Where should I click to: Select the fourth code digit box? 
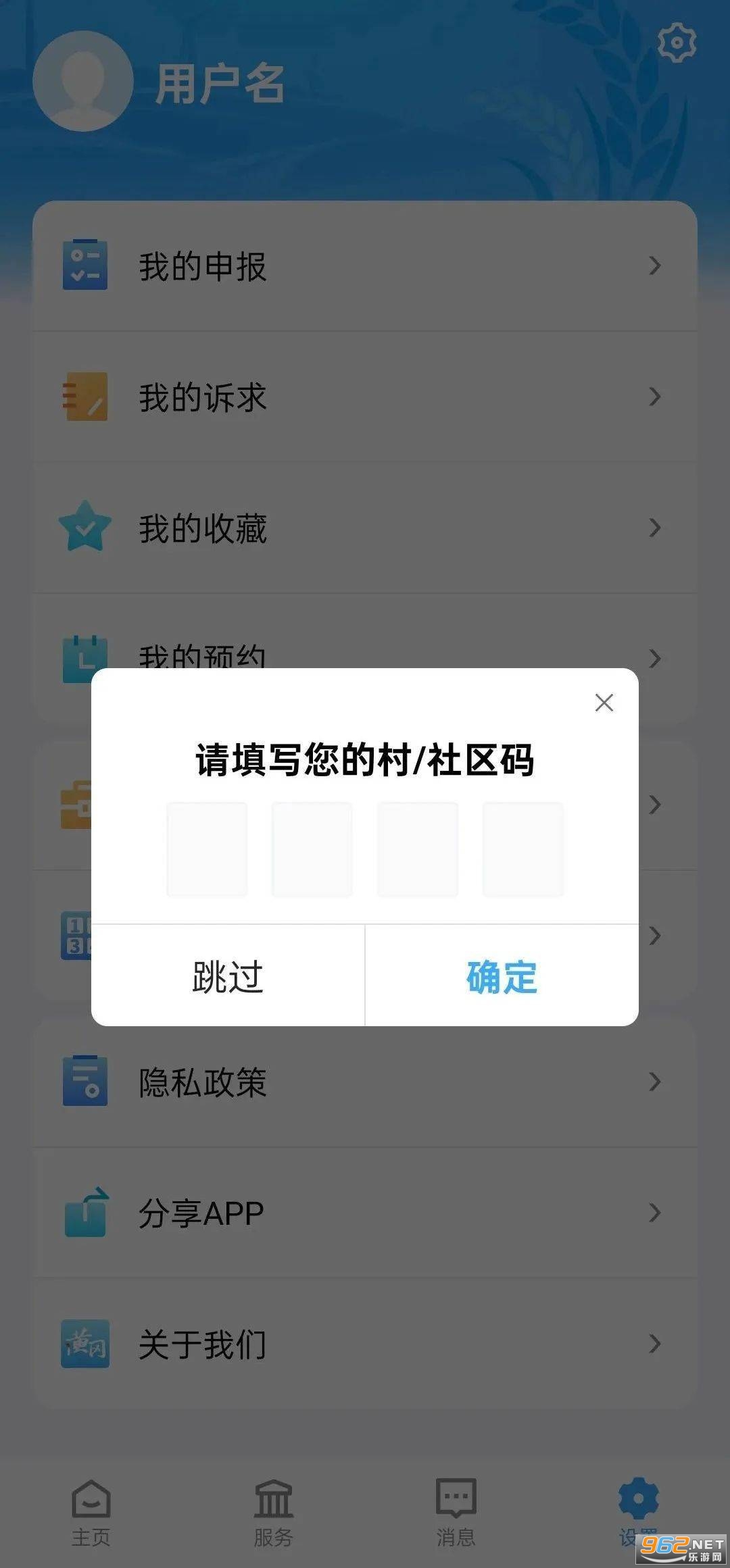coord(522,849)
